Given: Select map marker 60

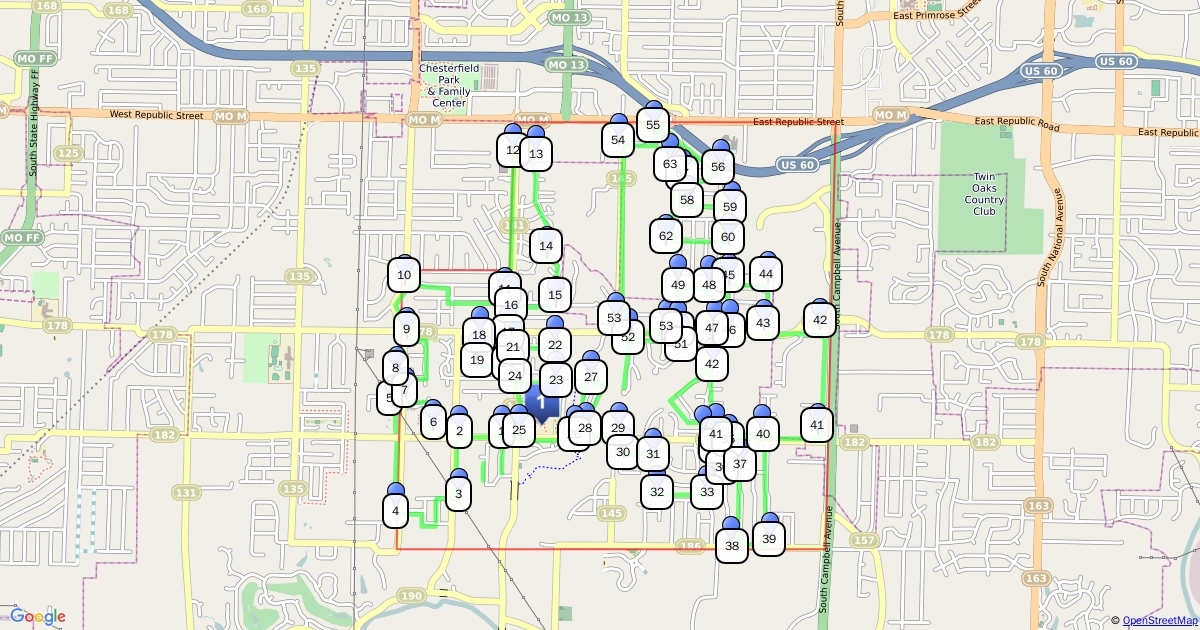Looking at the screenshot, I should pyautogui.click(x=728, y=237).
